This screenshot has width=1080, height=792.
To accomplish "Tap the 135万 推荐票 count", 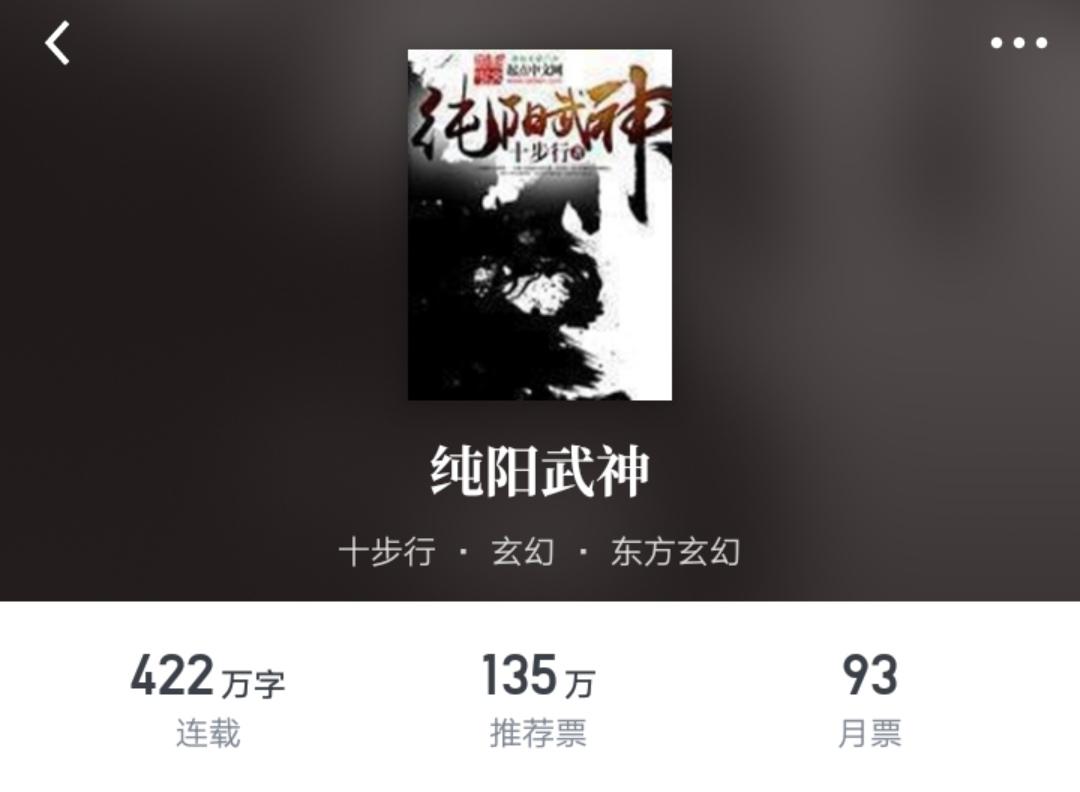I will click(538, 699).
